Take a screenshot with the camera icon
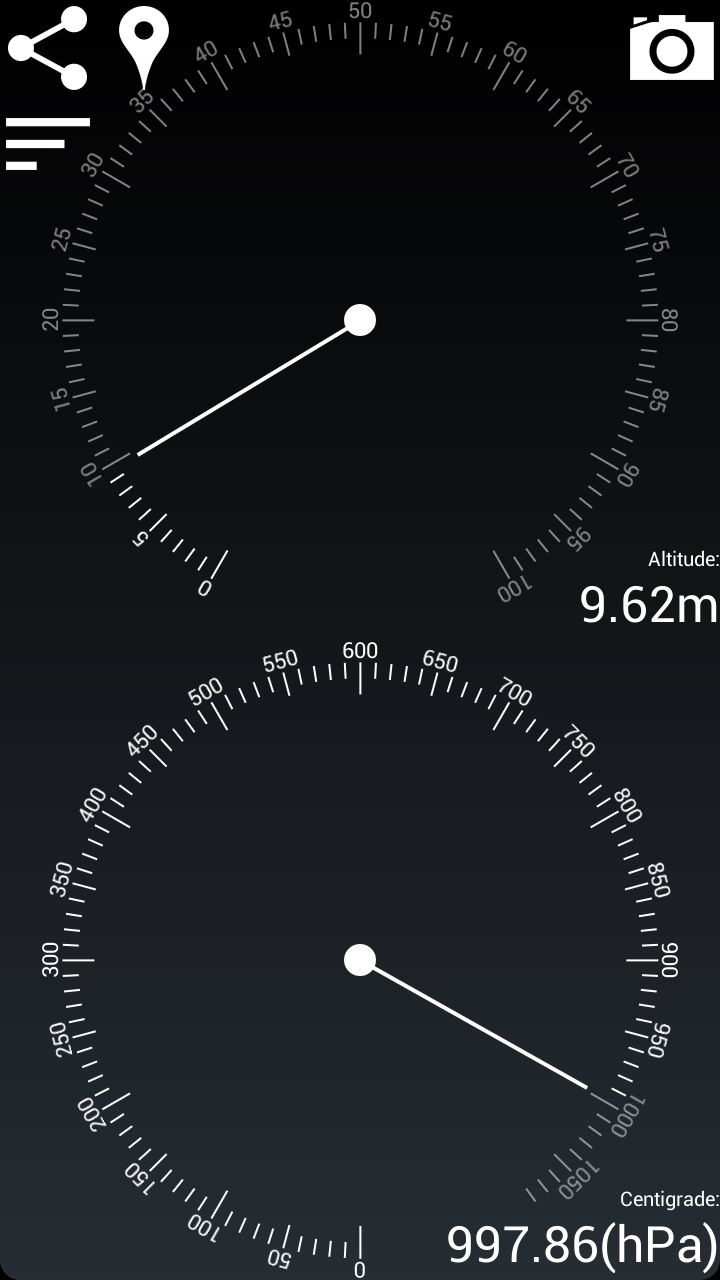Screen dimensions: 720x1280 671,48
